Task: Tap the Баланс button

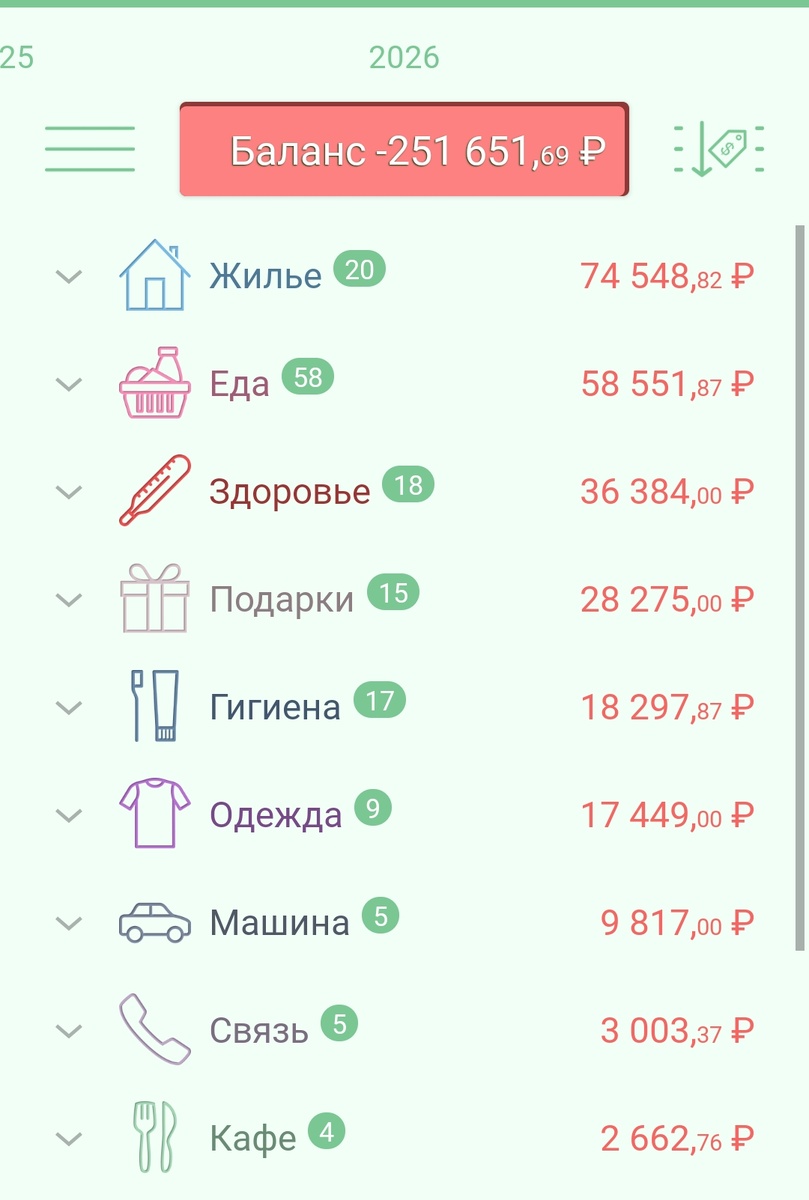Action: coord(404,150)
